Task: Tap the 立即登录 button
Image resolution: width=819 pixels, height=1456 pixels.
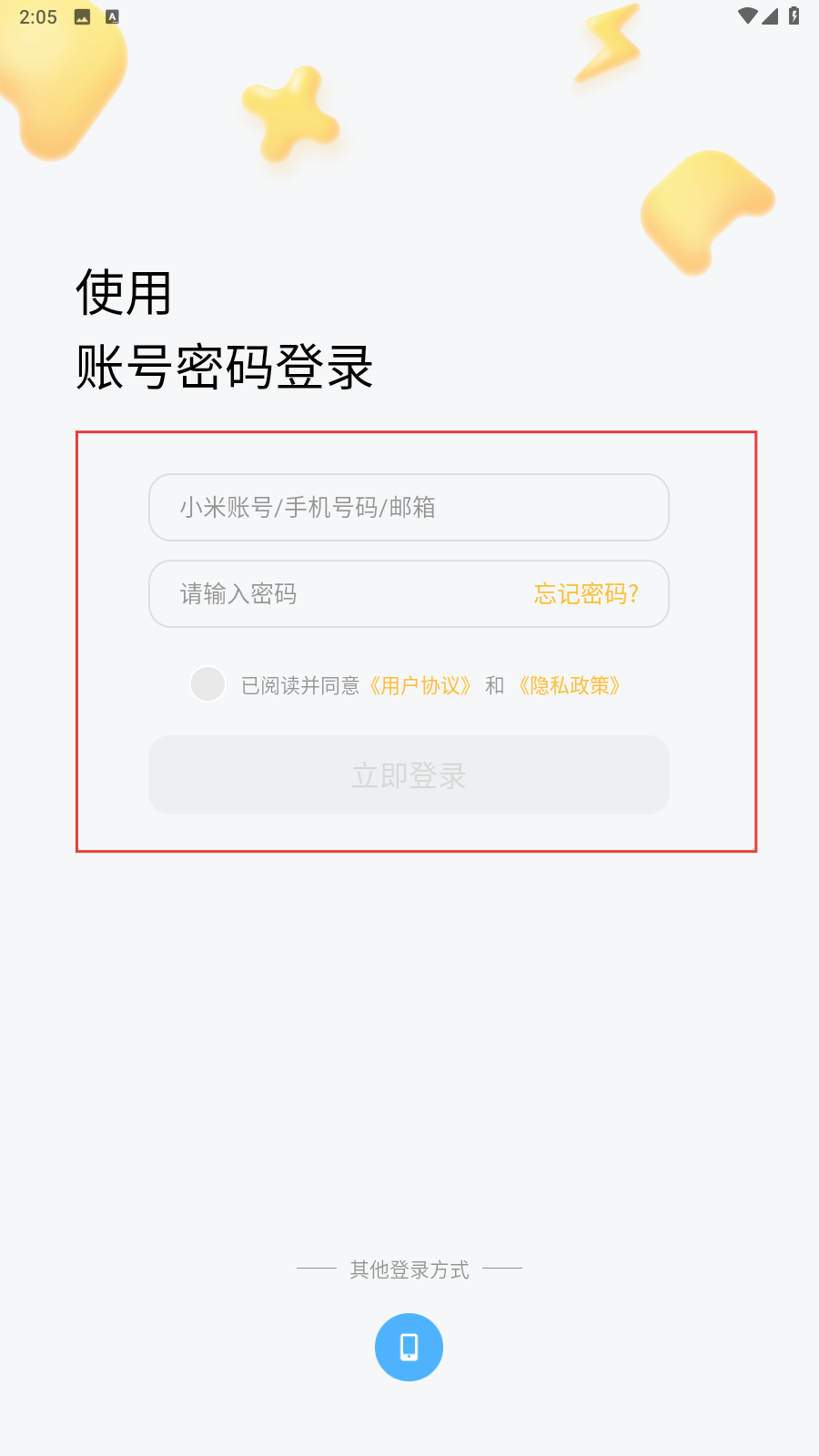Action: 409,775
